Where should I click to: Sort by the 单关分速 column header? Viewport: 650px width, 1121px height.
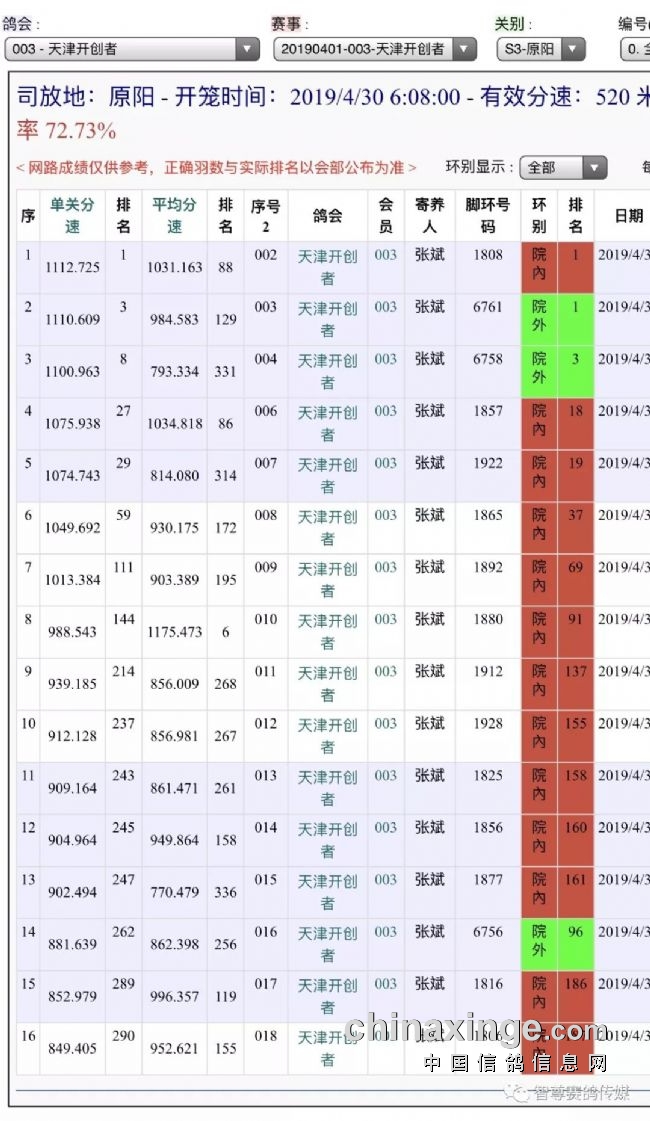tap(72, 215)
